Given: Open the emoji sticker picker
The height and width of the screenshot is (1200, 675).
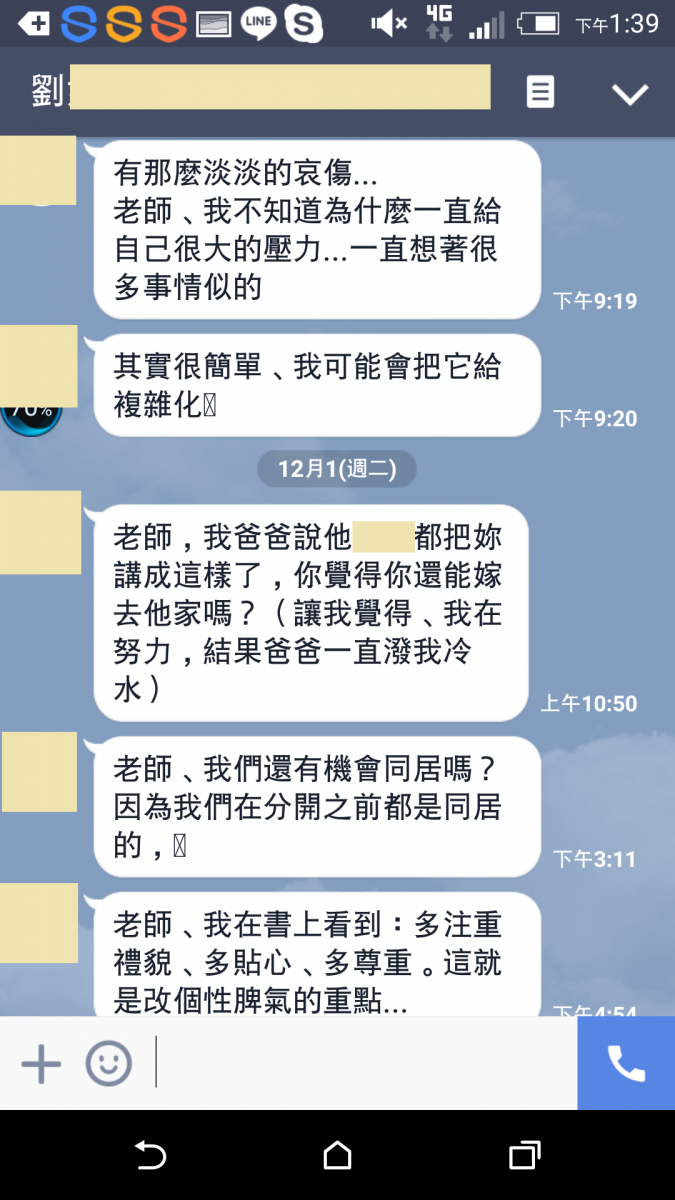Looking at the screenshot, I should click(x=109, y=1064).
